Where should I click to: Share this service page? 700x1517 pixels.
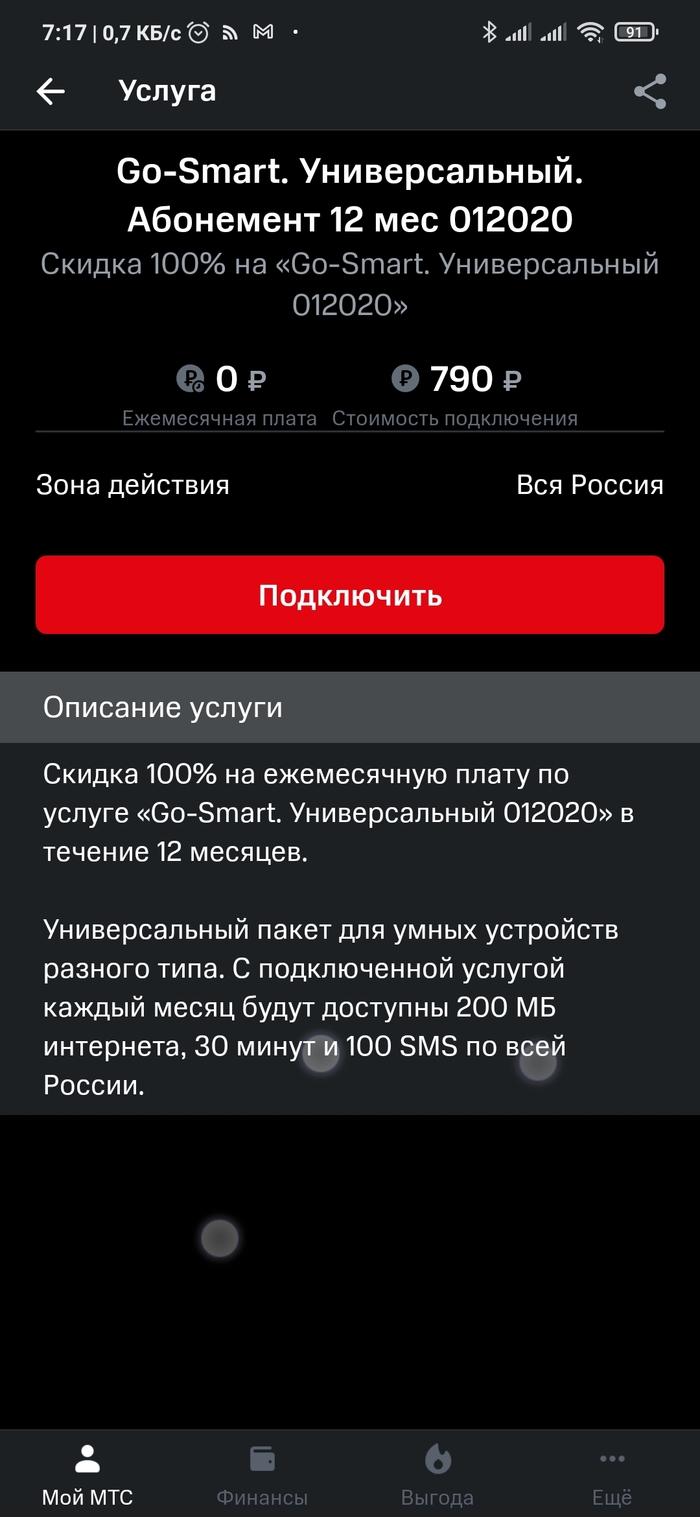click(x=650, y=92)
